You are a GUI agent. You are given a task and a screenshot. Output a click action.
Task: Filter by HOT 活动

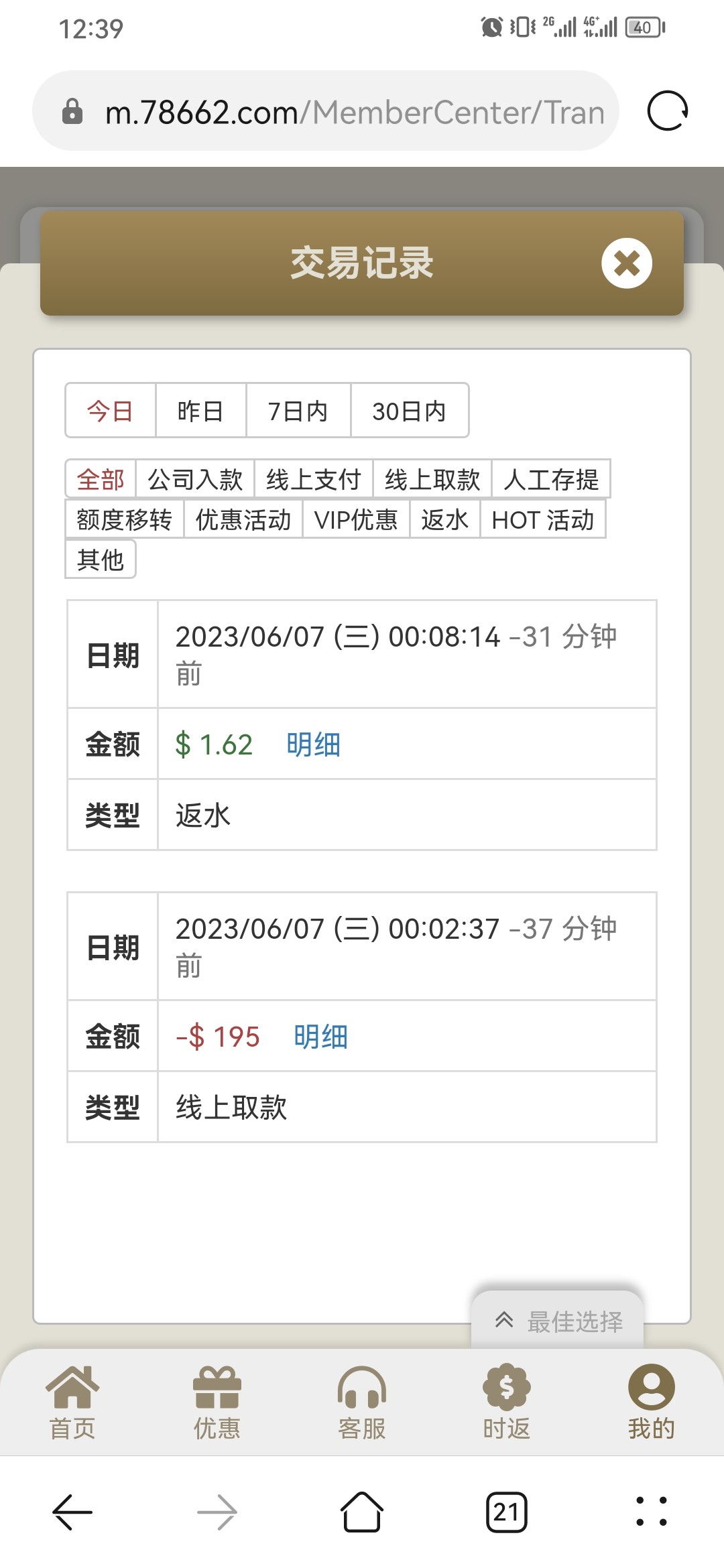click(x=542, y=519)
